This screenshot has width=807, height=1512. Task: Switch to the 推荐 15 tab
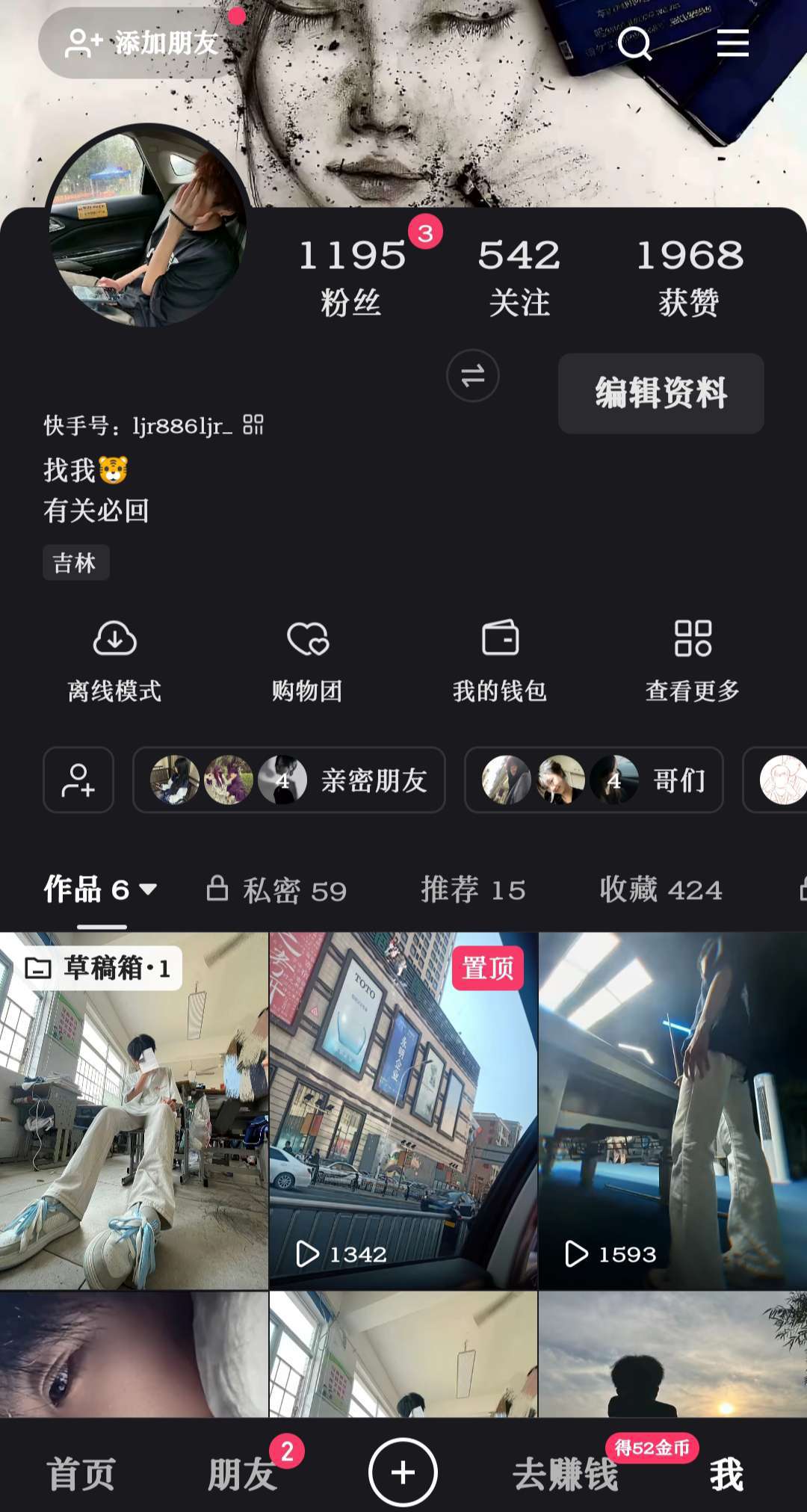coord(473,889)
